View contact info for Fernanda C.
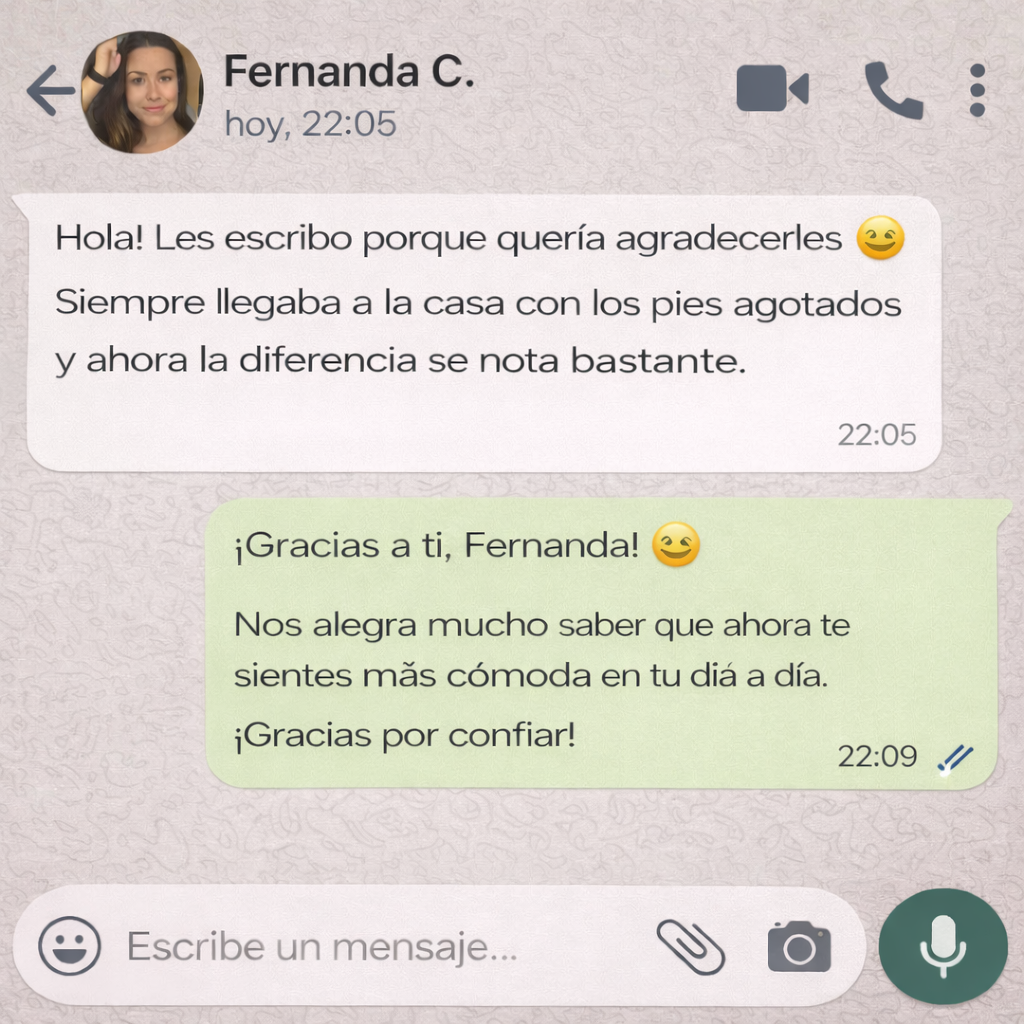The width and height of the screenshot is (1024, 1024). (348, 73)
